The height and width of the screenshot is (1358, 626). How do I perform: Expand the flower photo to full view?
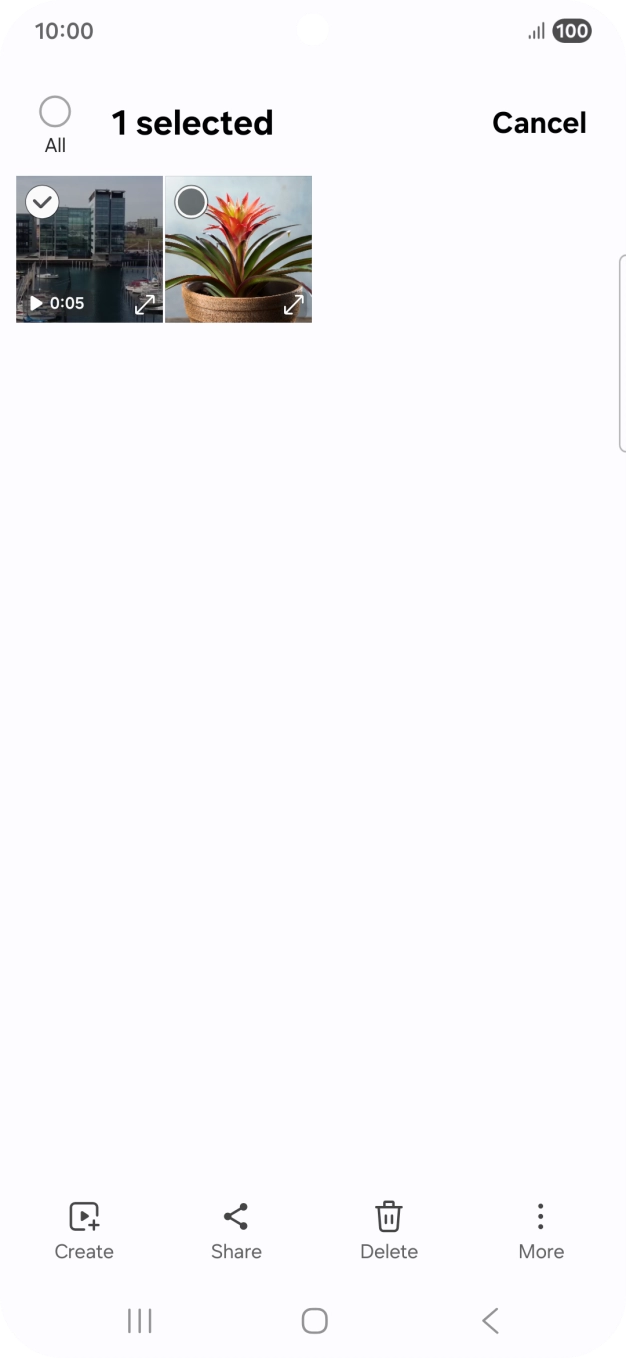(293, 304)
